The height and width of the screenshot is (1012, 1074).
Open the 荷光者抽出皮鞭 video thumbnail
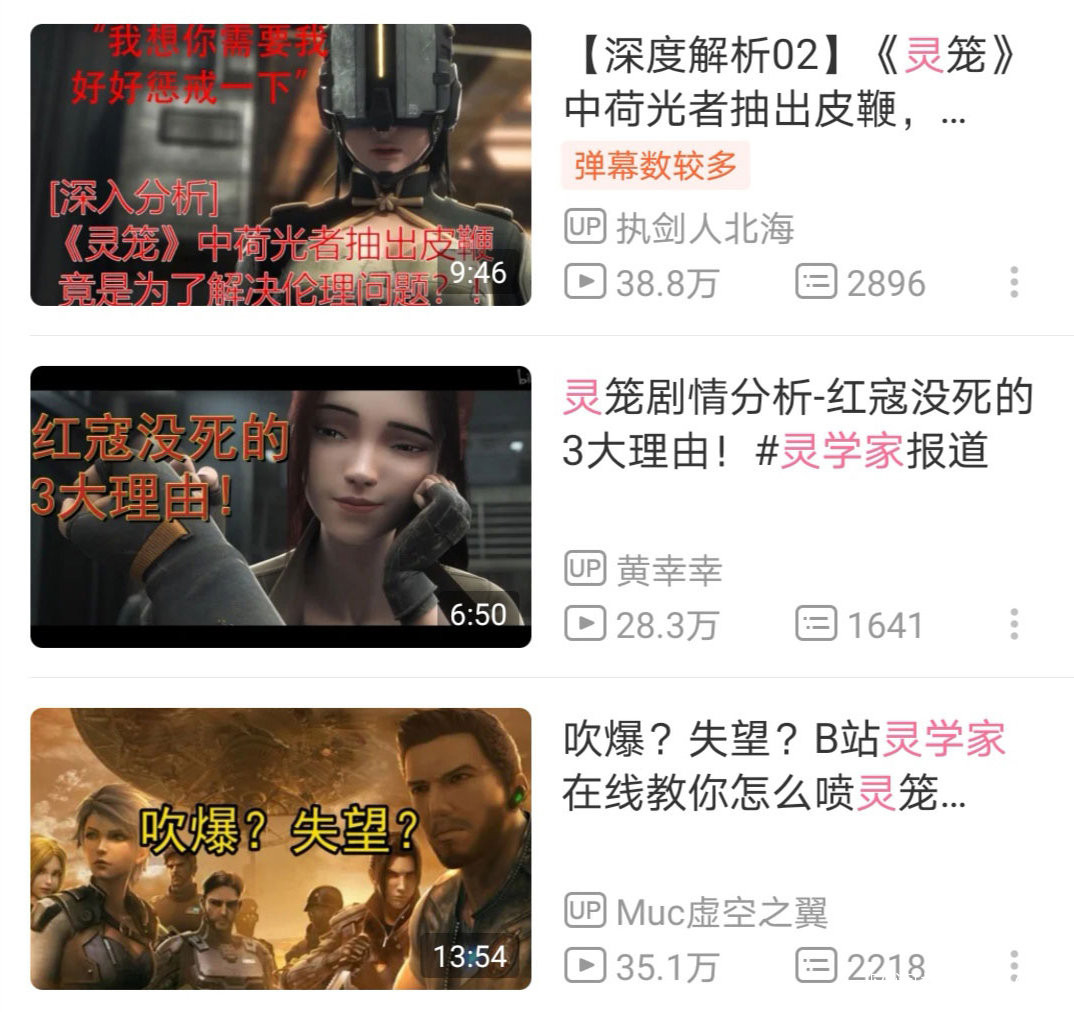point(281,165)
